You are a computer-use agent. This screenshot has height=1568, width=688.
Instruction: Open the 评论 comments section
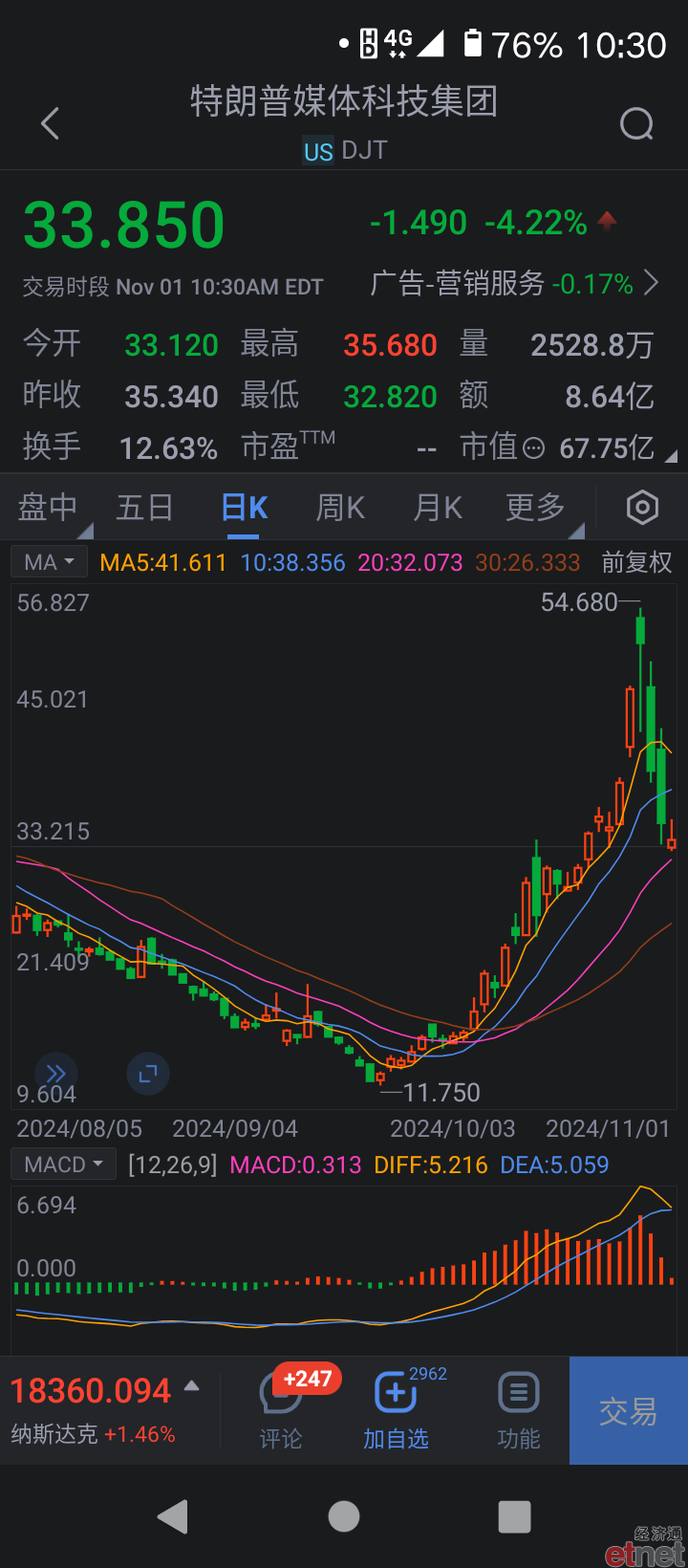281,1411
